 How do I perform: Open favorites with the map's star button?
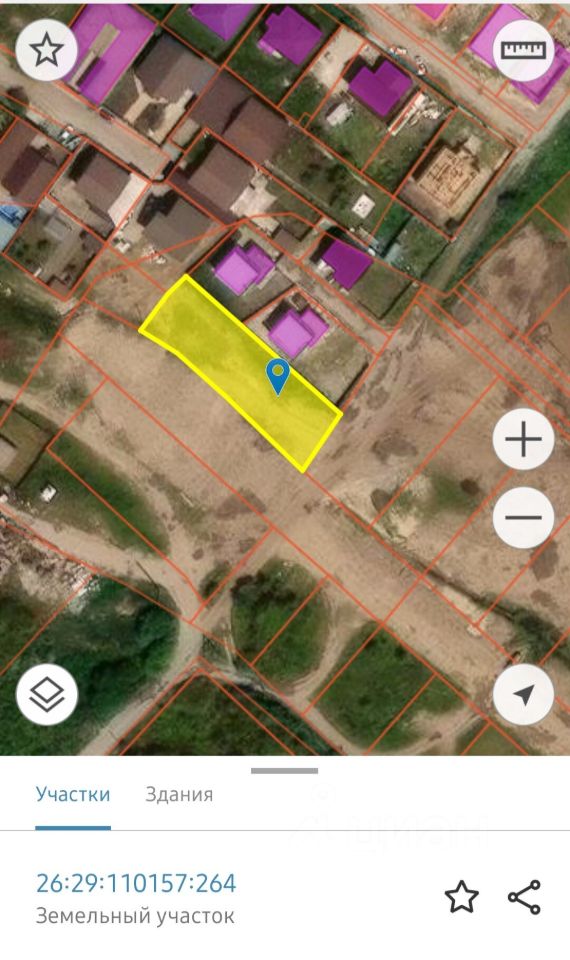47,50
